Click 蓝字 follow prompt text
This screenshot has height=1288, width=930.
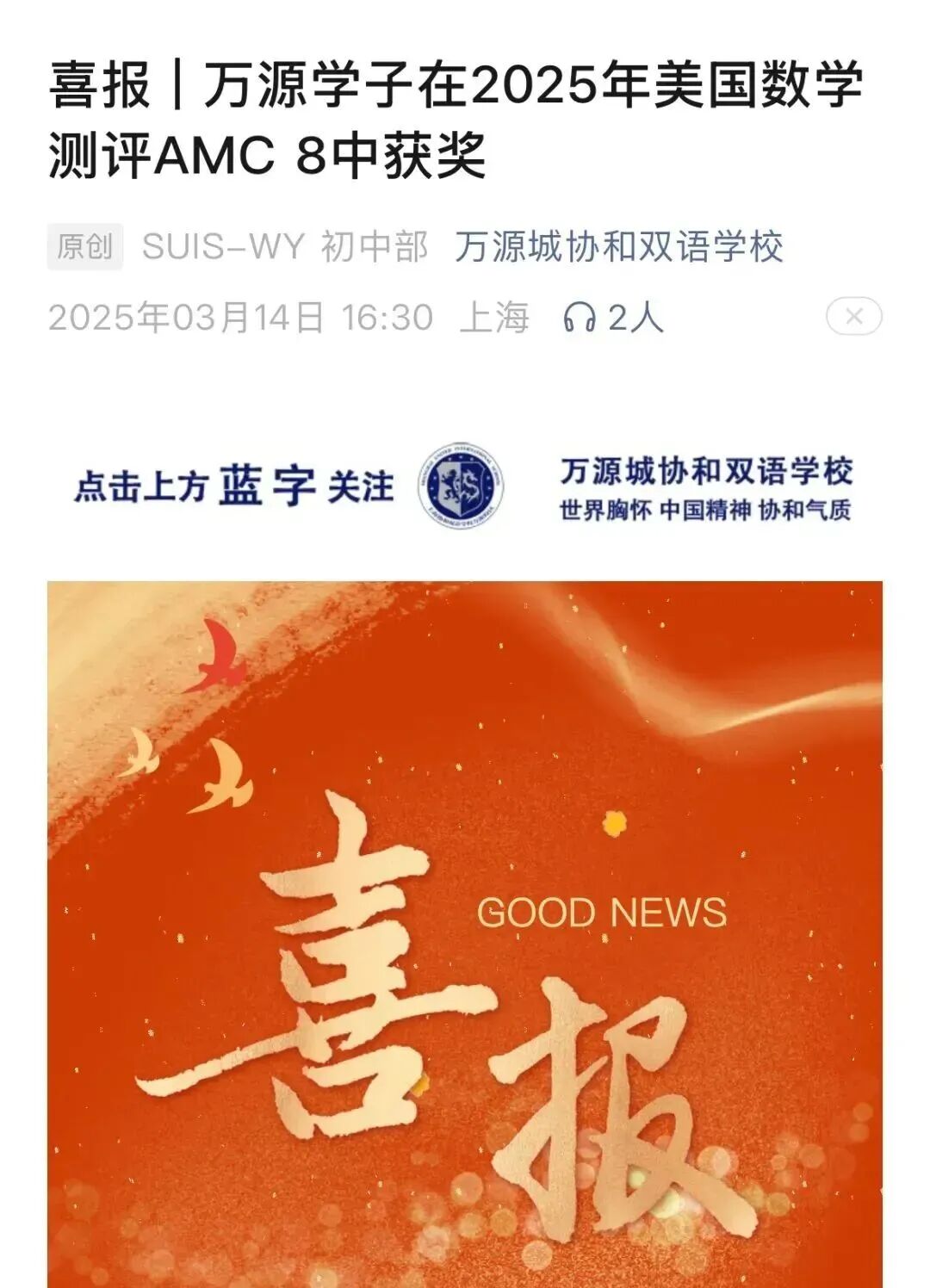tap(270, 484)
